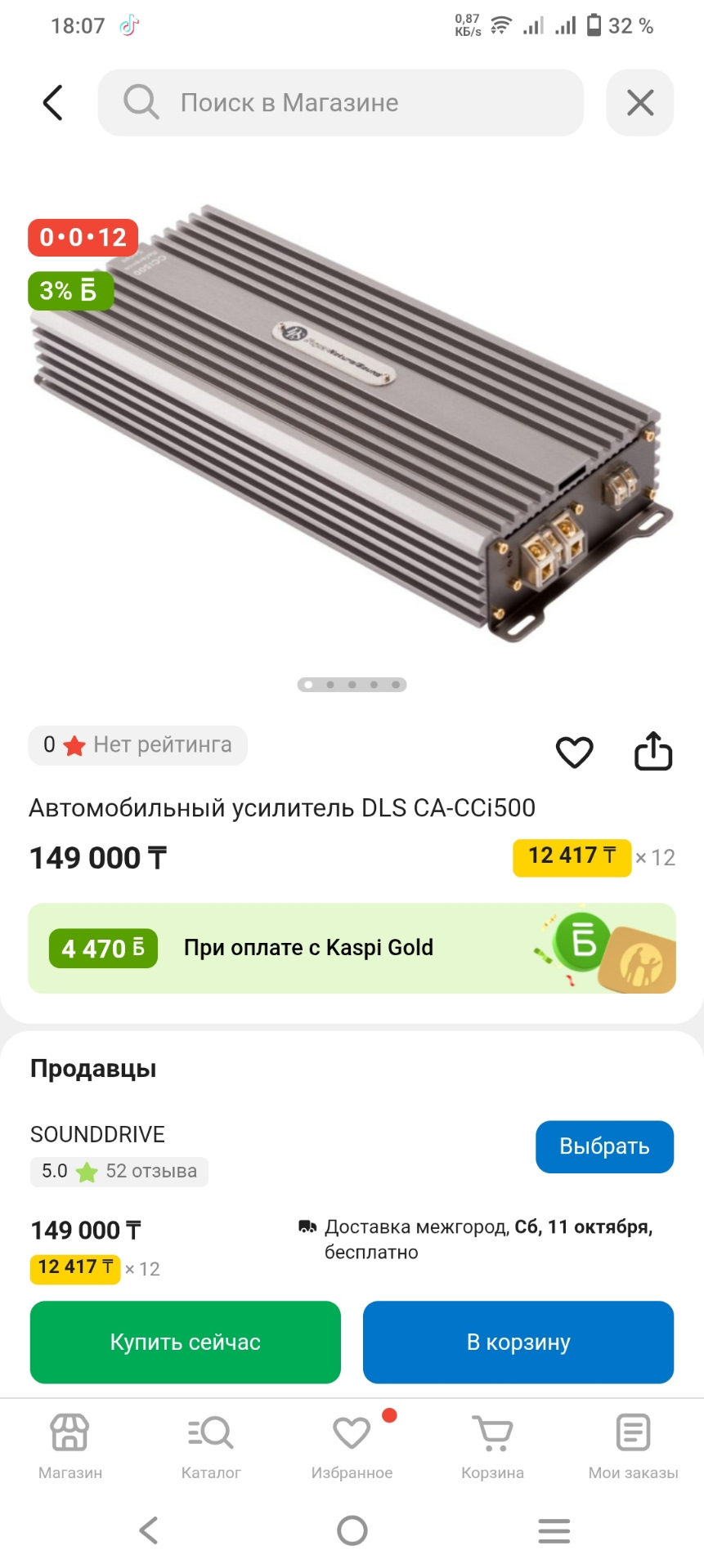Close the search with the X button

point(639,103)
